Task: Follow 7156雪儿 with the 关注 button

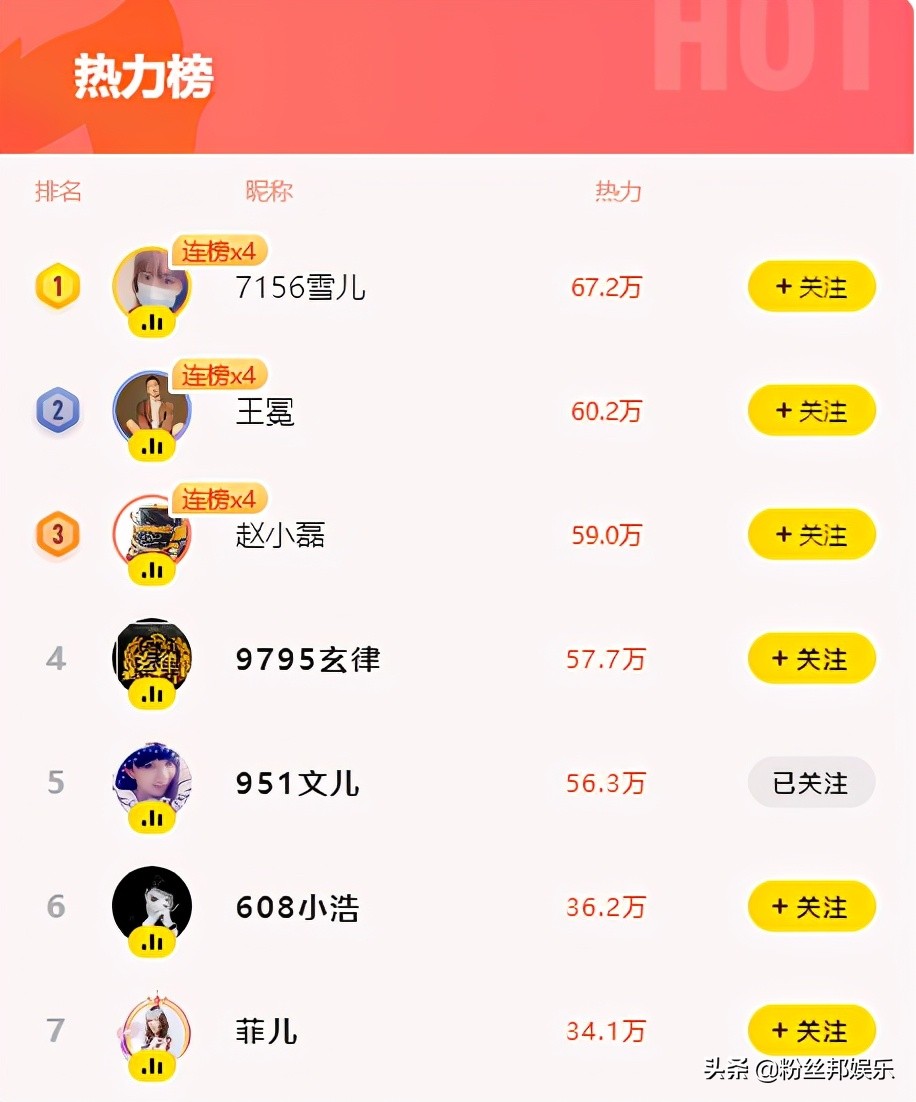Action: (x=812, y=286)
